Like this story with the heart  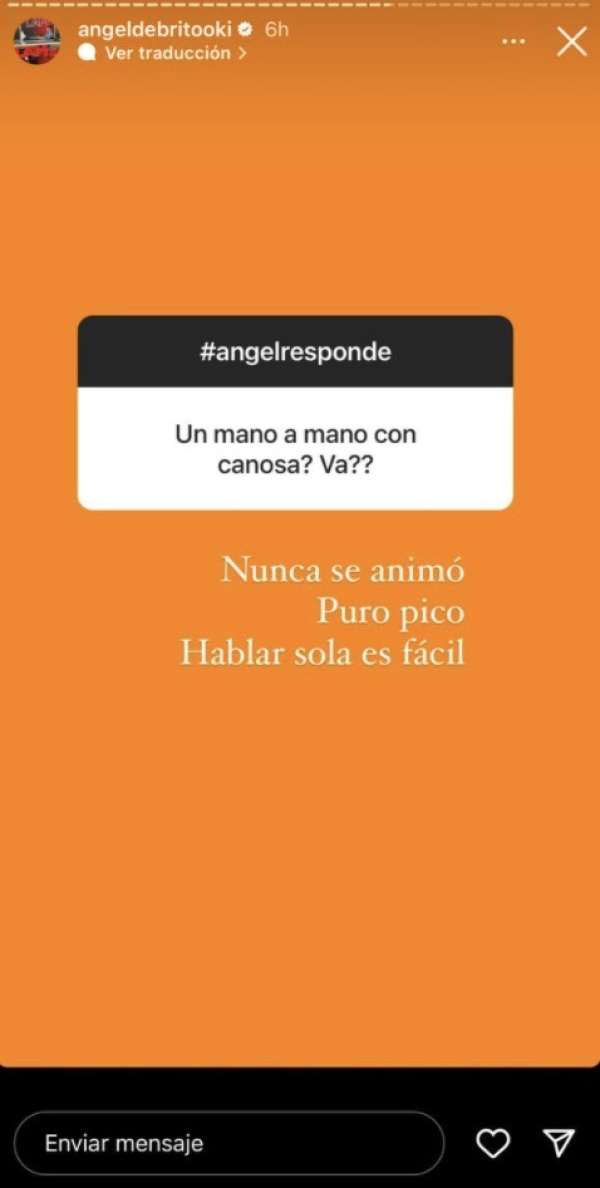(493, 1142)
